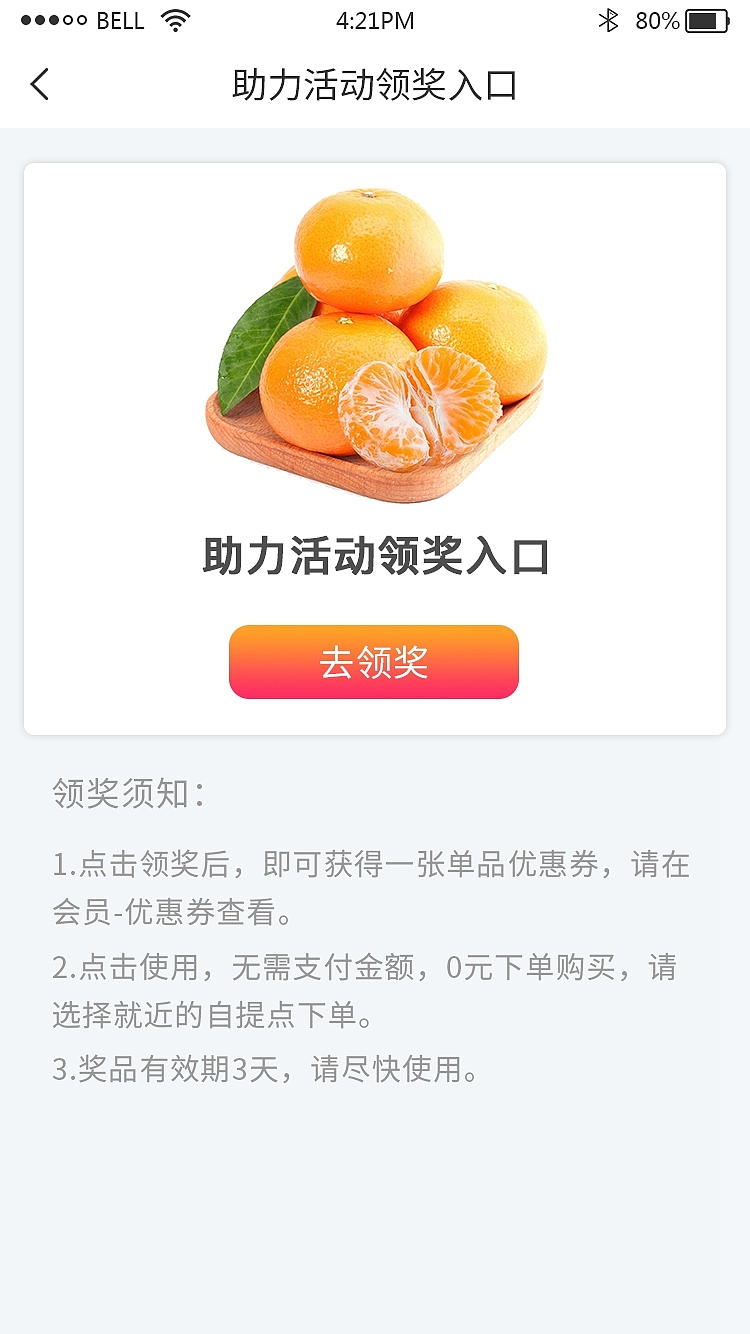Click the Bluetooth icon in status bar
Viewport: 750px width, 1334px height.
[x=609, y=18]
